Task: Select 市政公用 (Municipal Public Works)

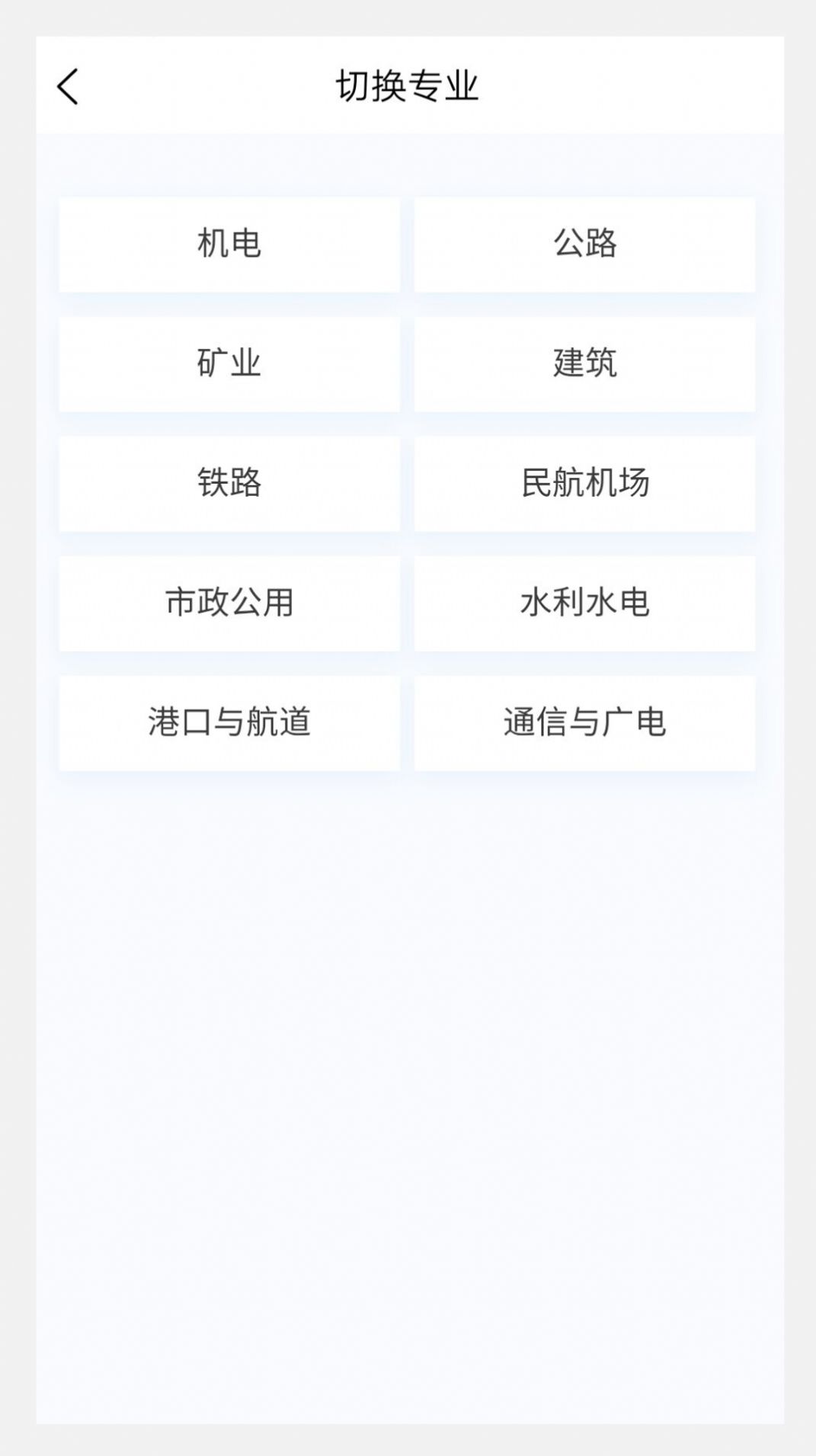Action: coord(229,603)
